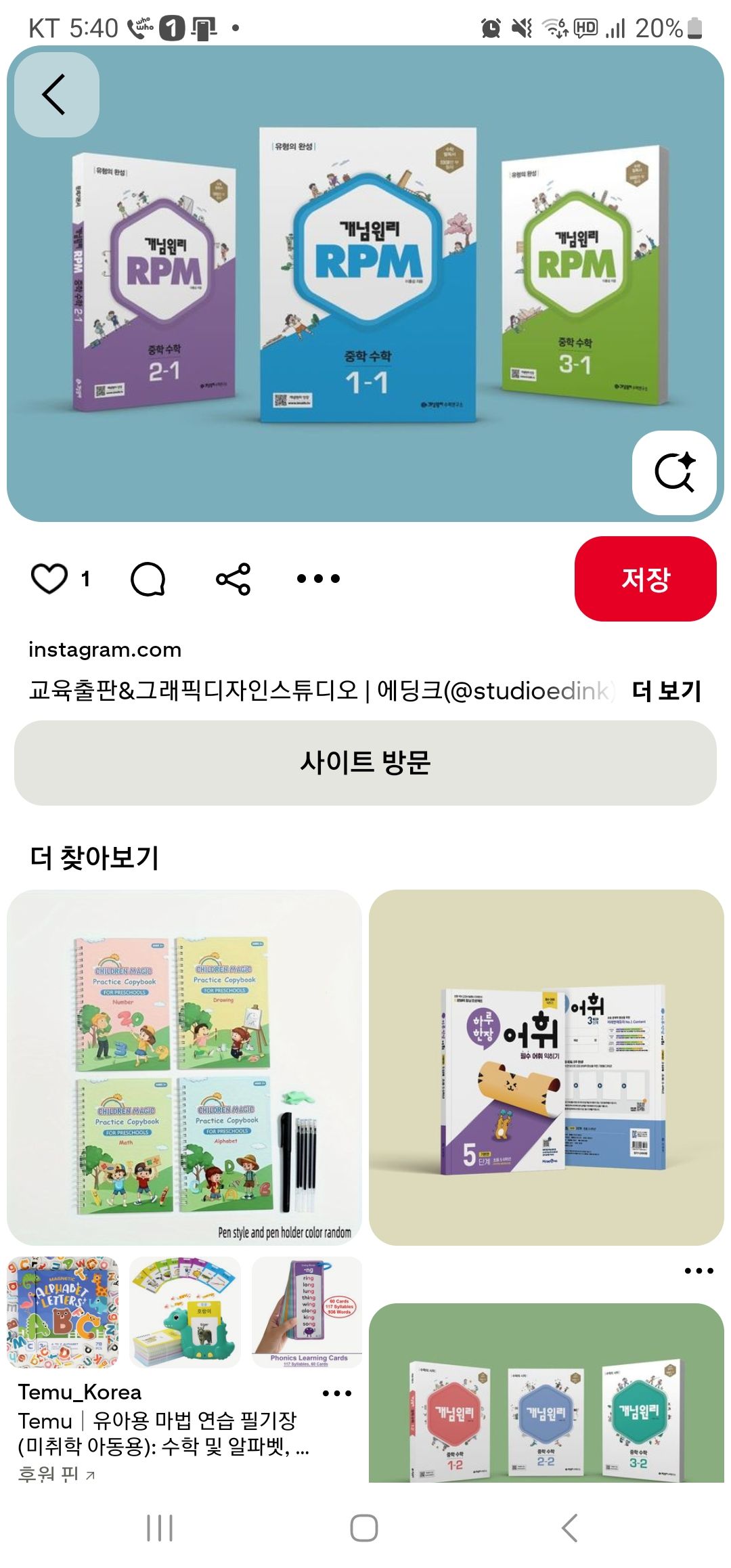Open the pin's three-dot options menu
The image size is (731, 1568).
318,579
